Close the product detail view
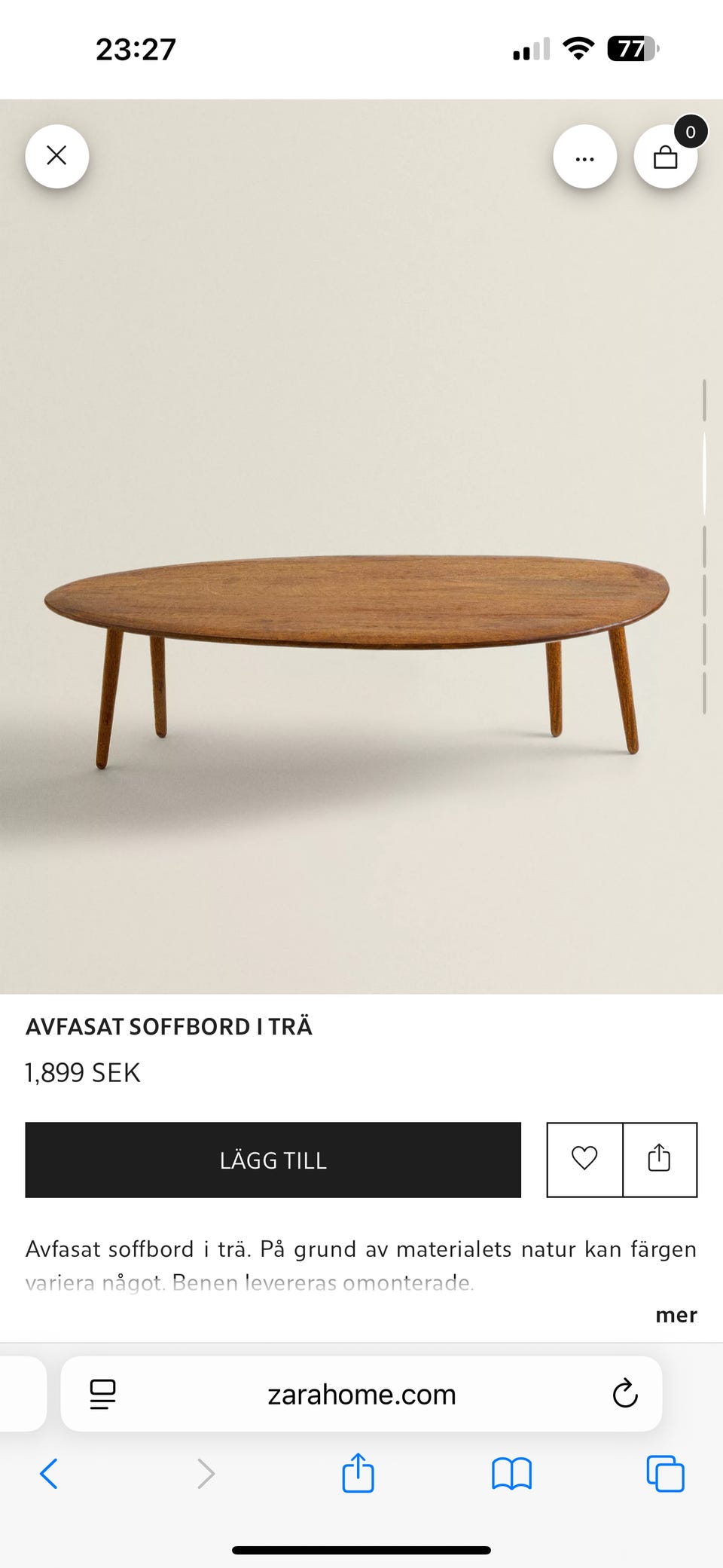Image resolution: width=723 pixels, height=1568 pixels. [56, 156]
